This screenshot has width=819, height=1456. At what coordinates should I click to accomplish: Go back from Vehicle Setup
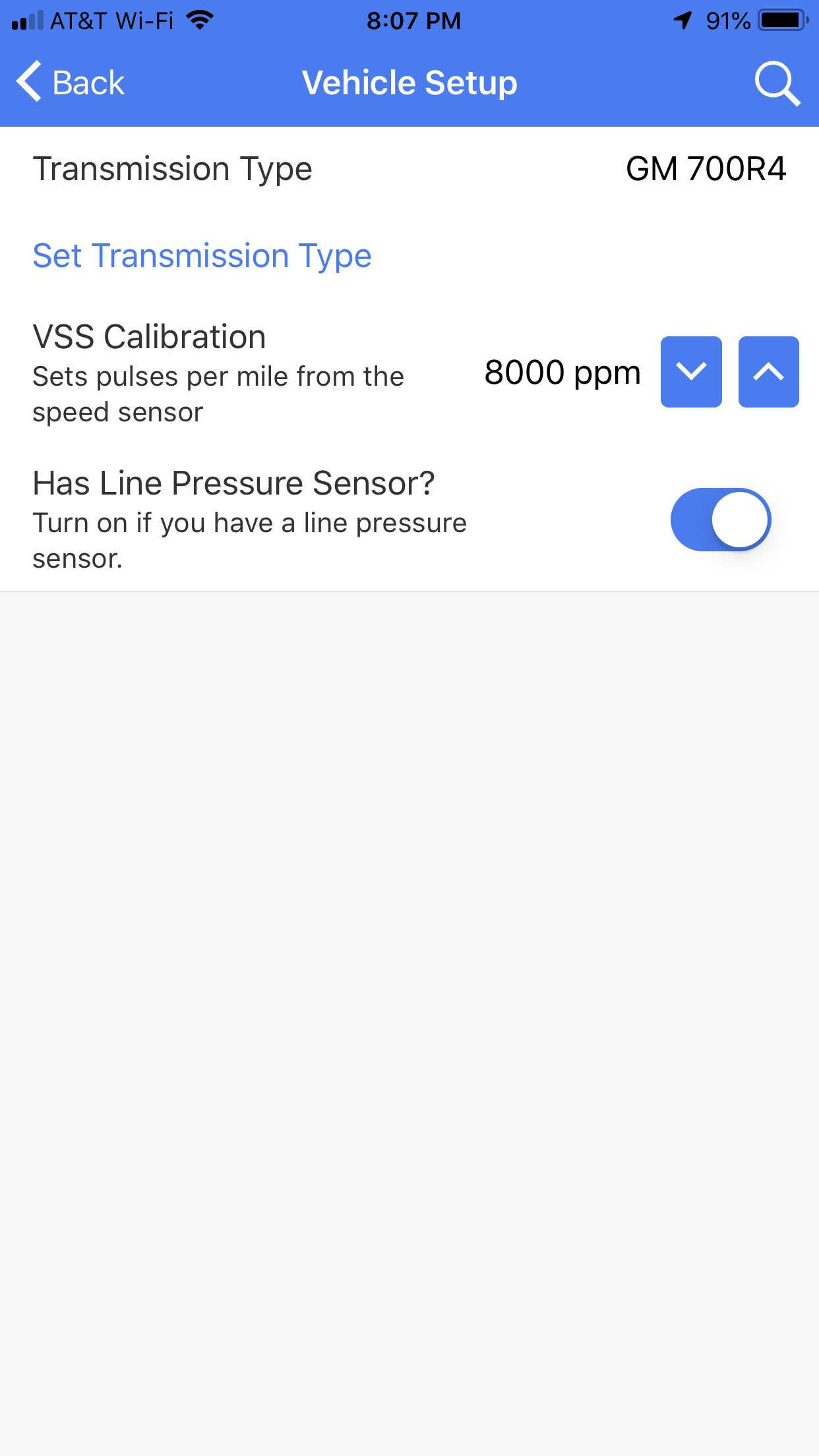click(x=71, y=83)
